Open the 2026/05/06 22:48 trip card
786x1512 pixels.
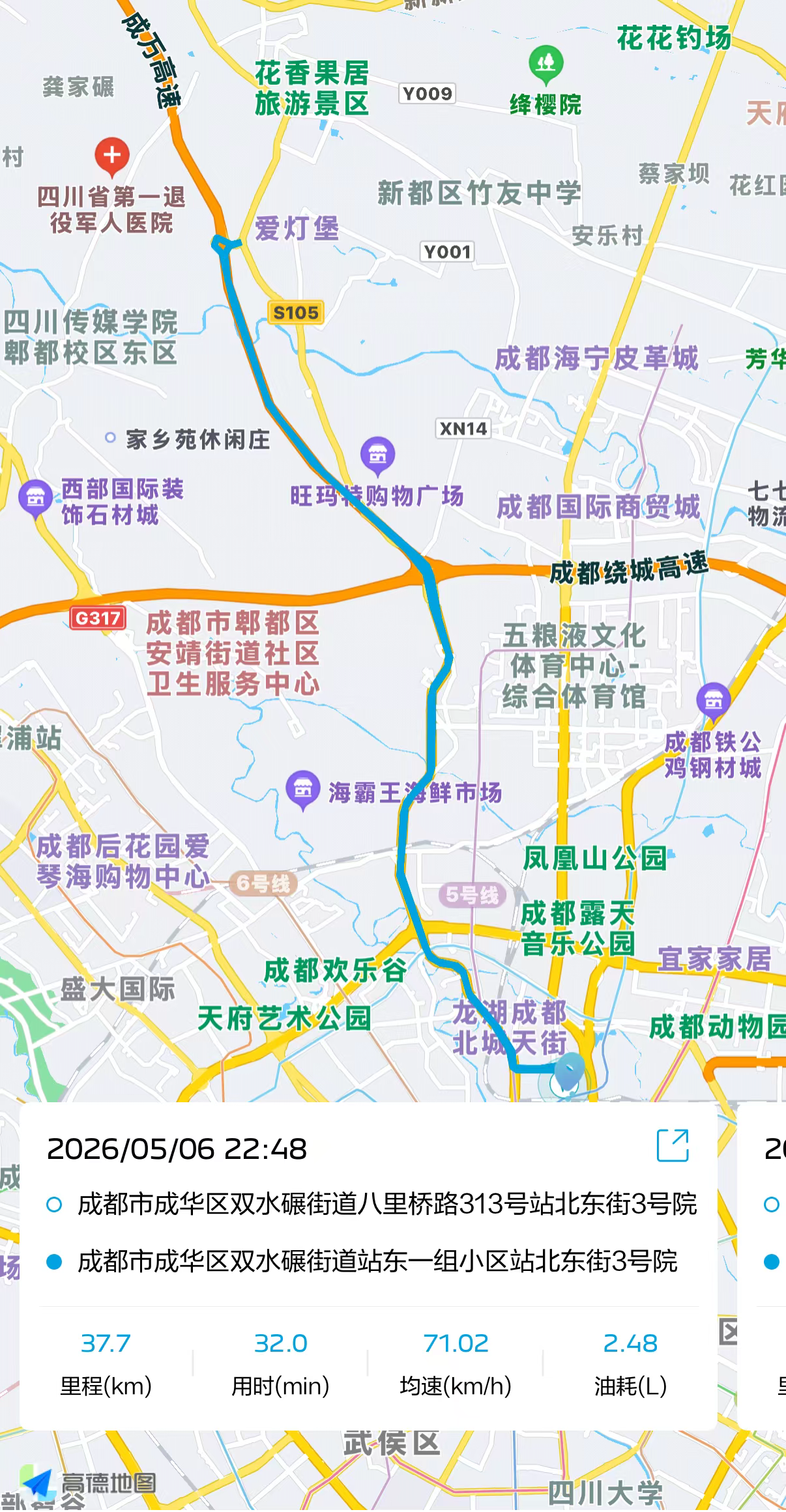tap(368, 1266)
